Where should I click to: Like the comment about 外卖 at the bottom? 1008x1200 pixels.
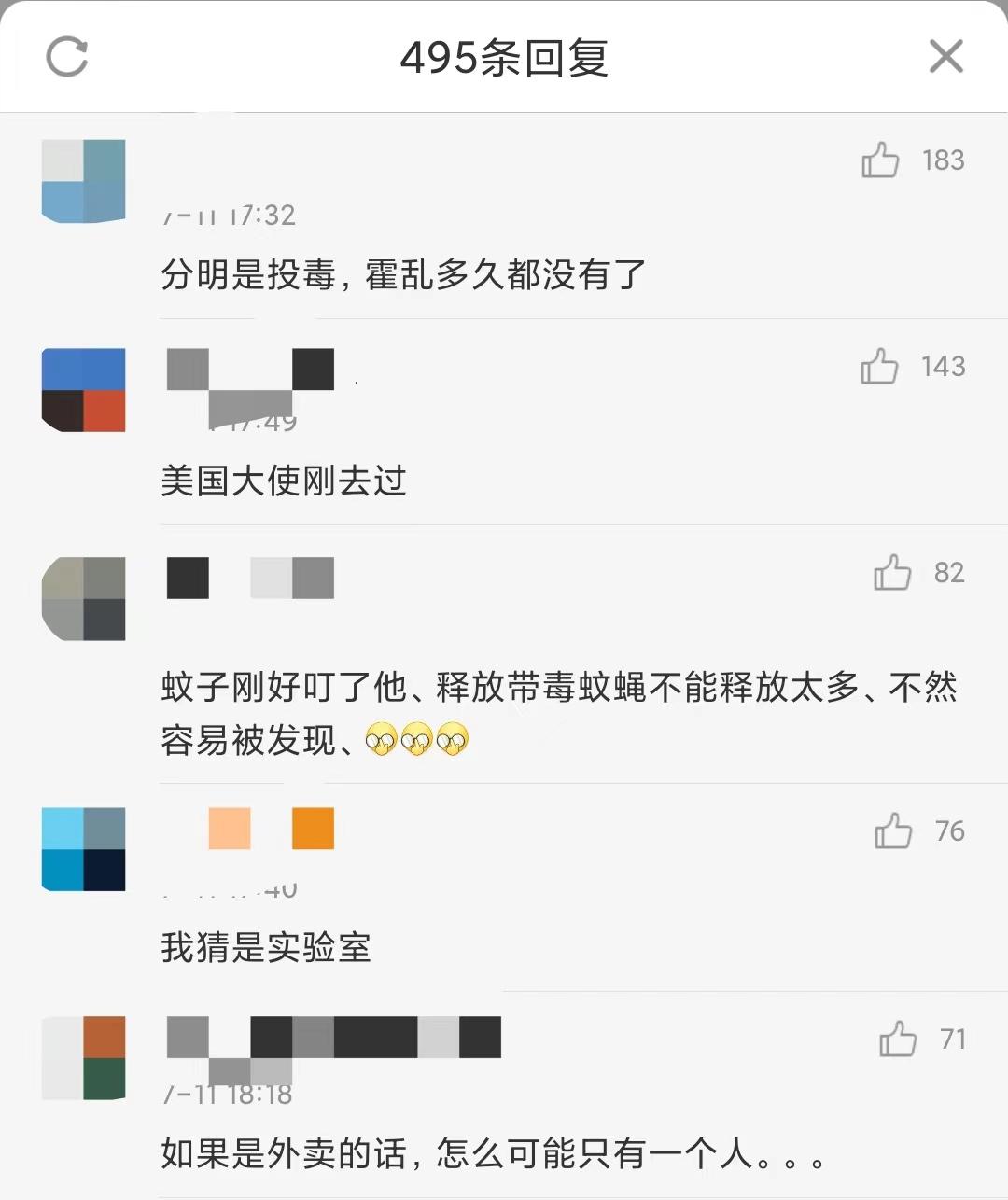(x=899, y=1038)
